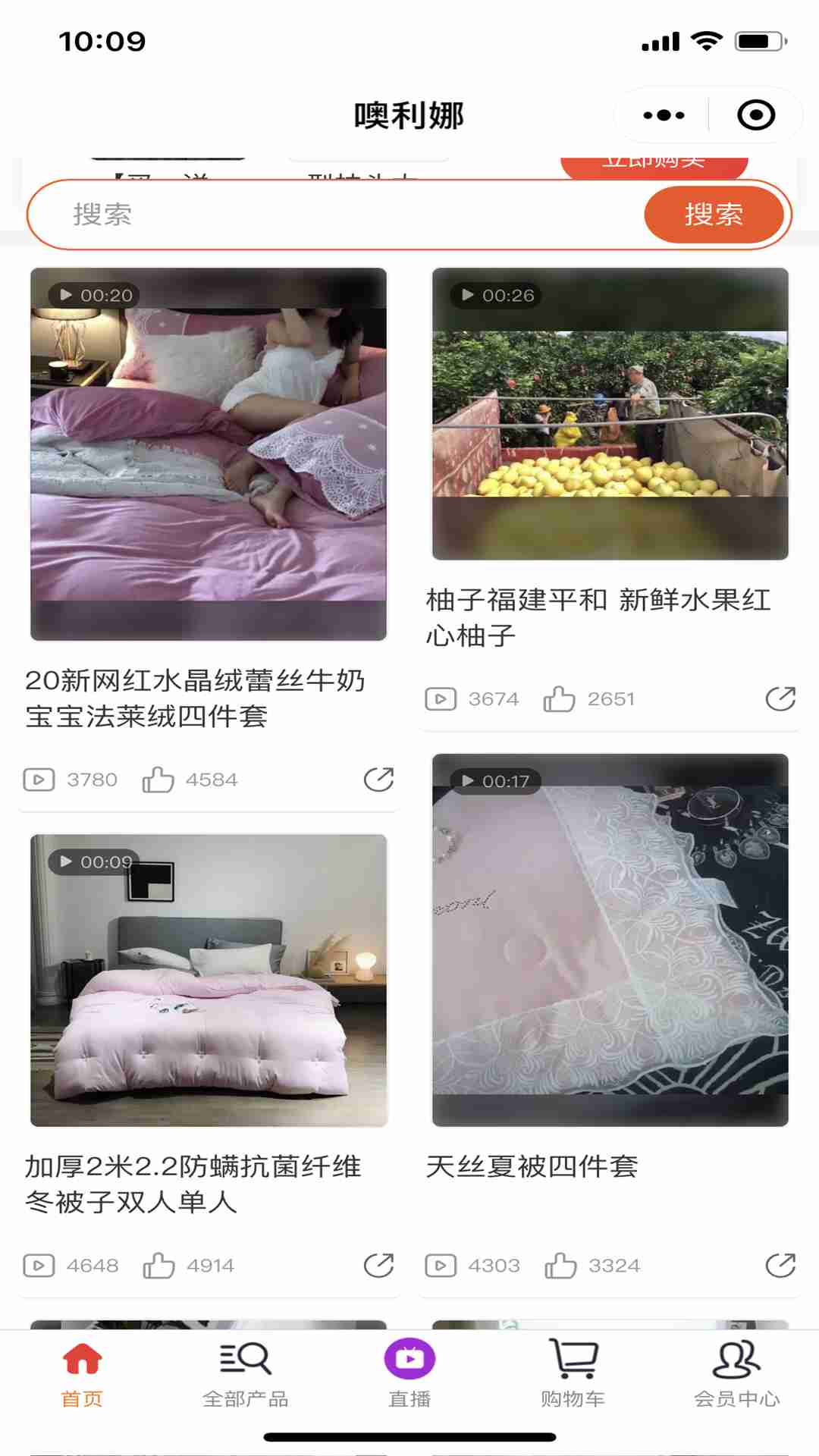Viewport: 819px width, 1456px height.
Task: Click the 天丝夏被四件套 video thumbnail
Action: 610,940
